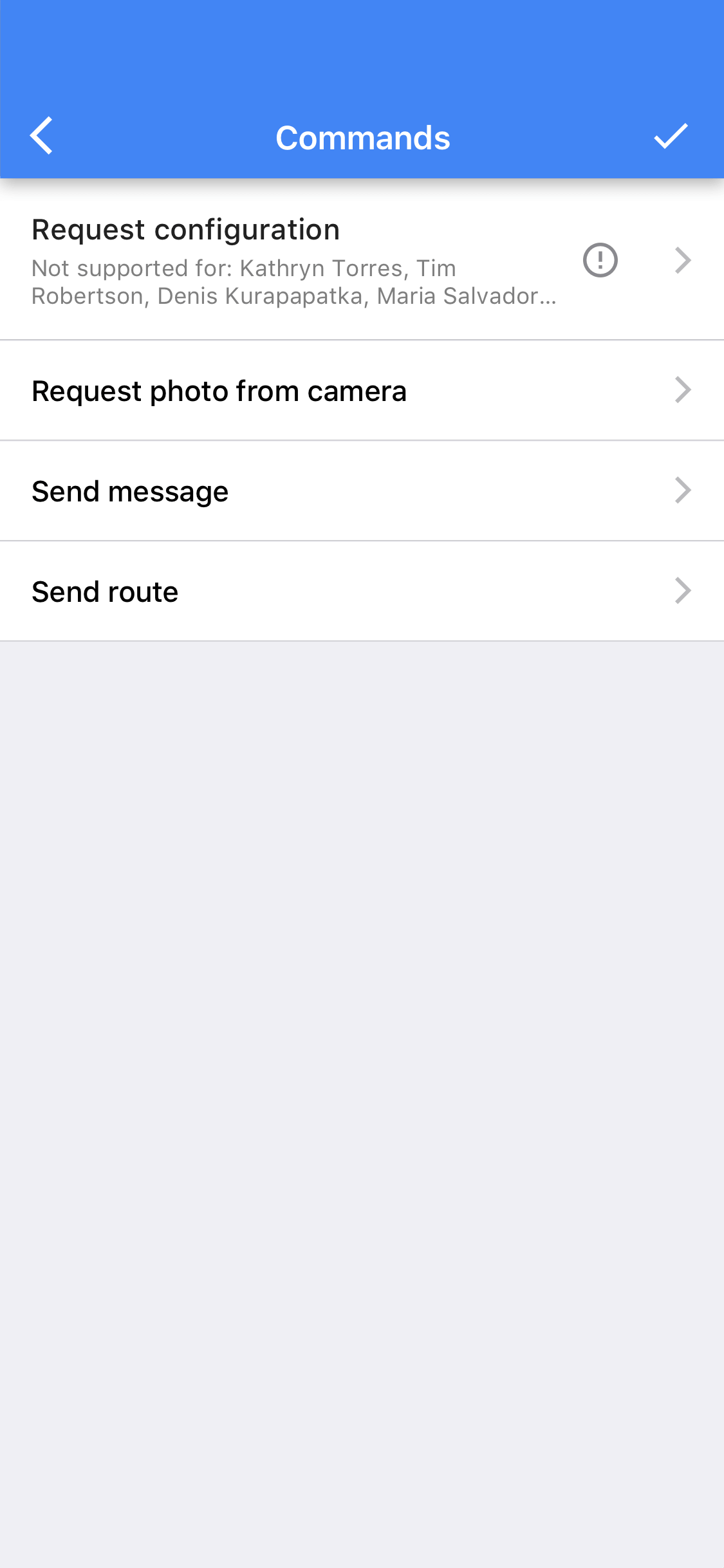This screenshot has height=1568, width=724.
Task: Choose the Send route command
Action: pyautogui.click(x=360, y=592)
